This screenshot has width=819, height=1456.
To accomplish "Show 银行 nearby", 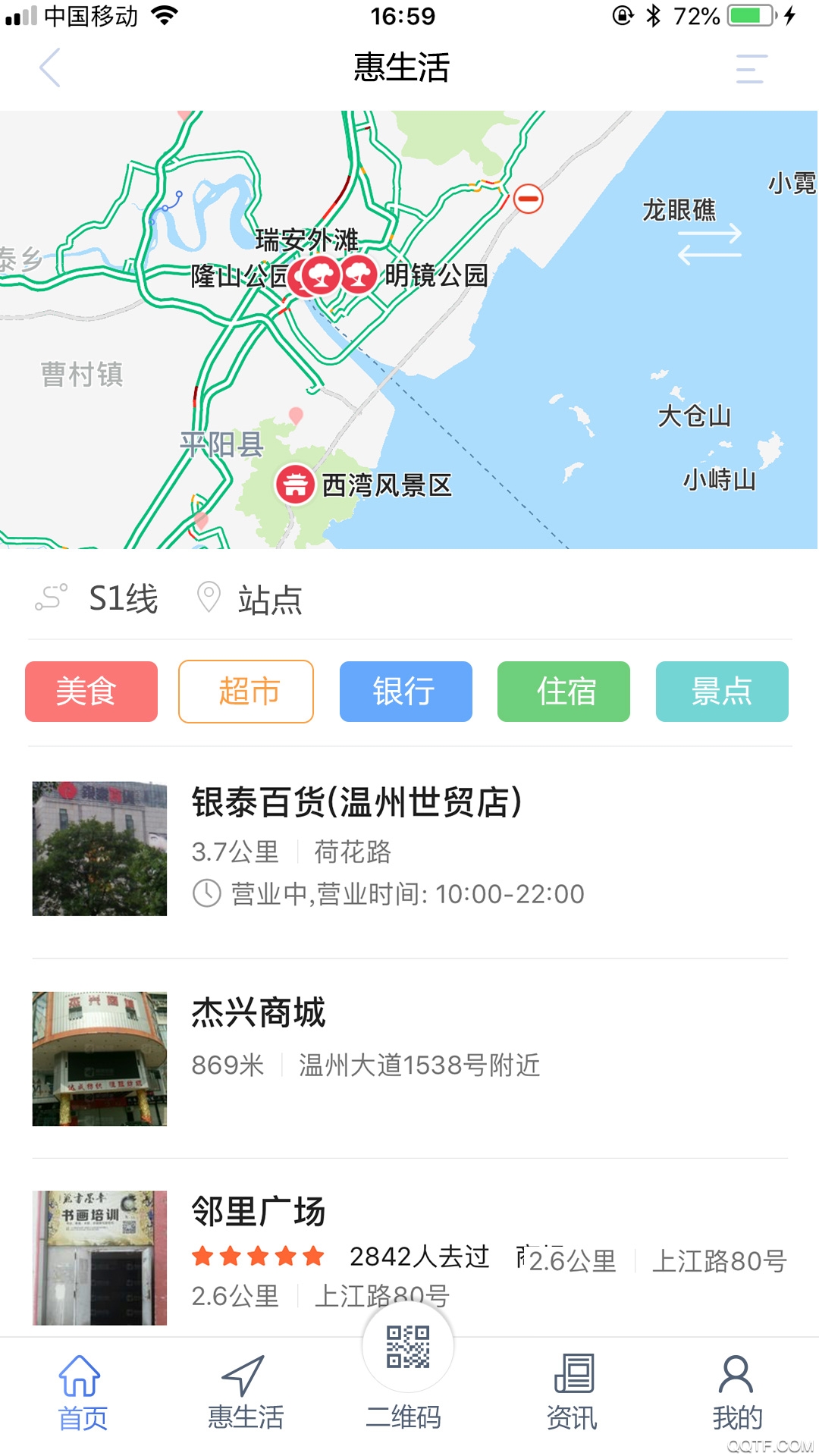I will pos(406,692).
